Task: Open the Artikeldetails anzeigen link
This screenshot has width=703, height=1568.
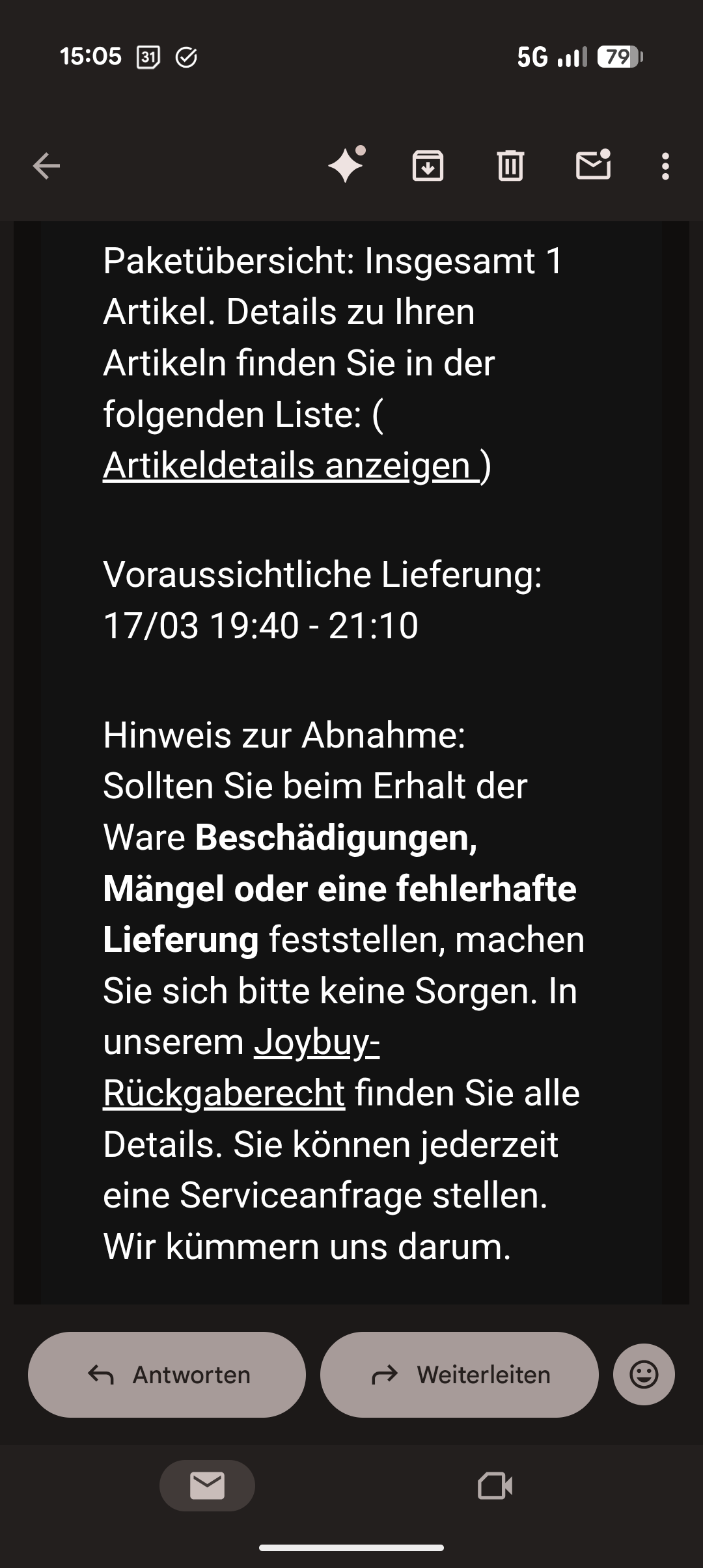Action: tap(289, 466)
